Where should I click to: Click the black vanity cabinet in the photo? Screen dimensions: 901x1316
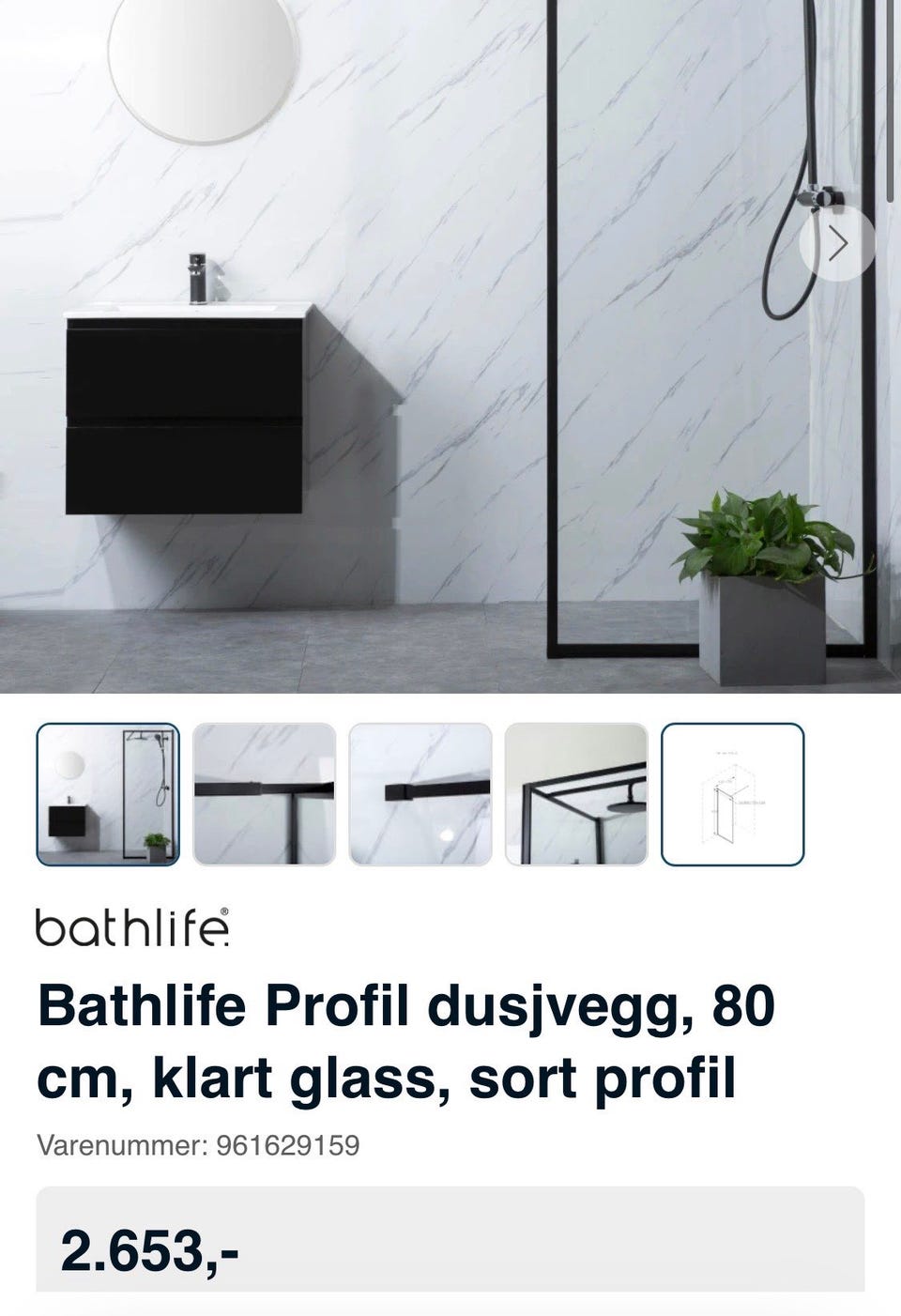[x=183, y=413]
